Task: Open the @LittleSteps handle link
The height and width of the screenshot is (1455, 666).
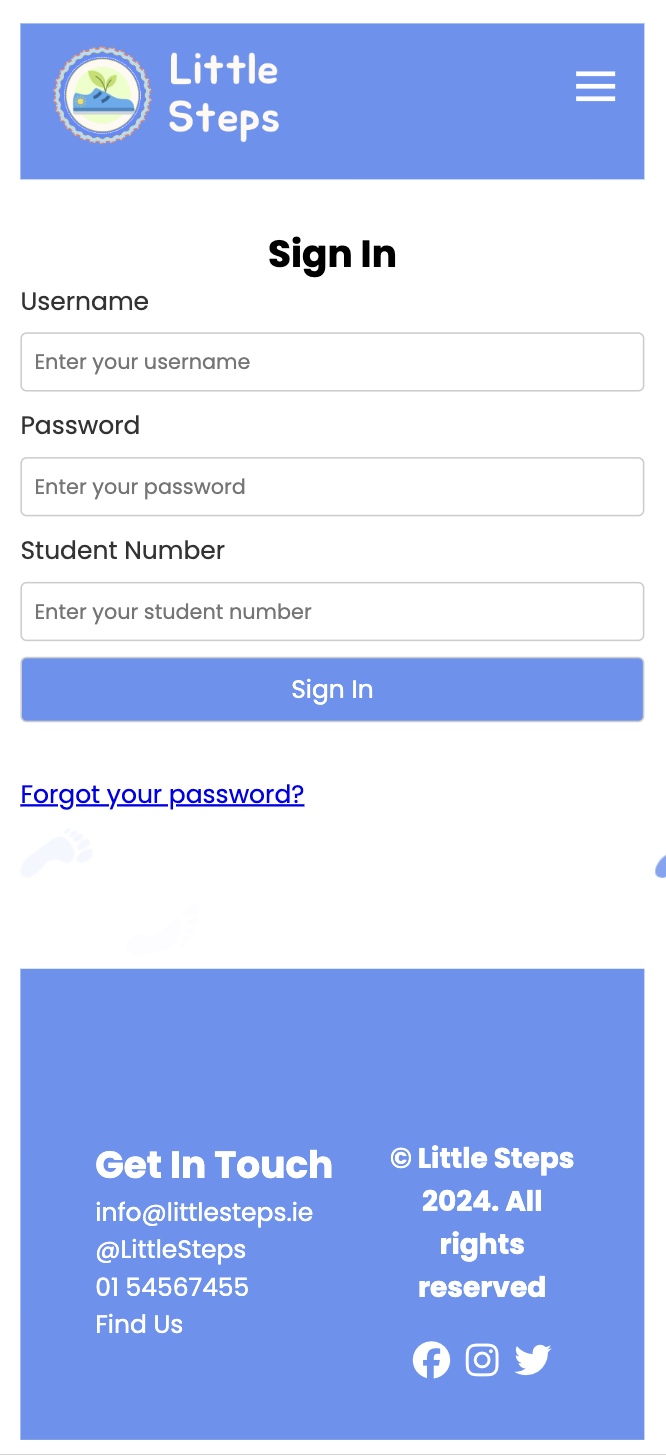Action: (171, 1250)
